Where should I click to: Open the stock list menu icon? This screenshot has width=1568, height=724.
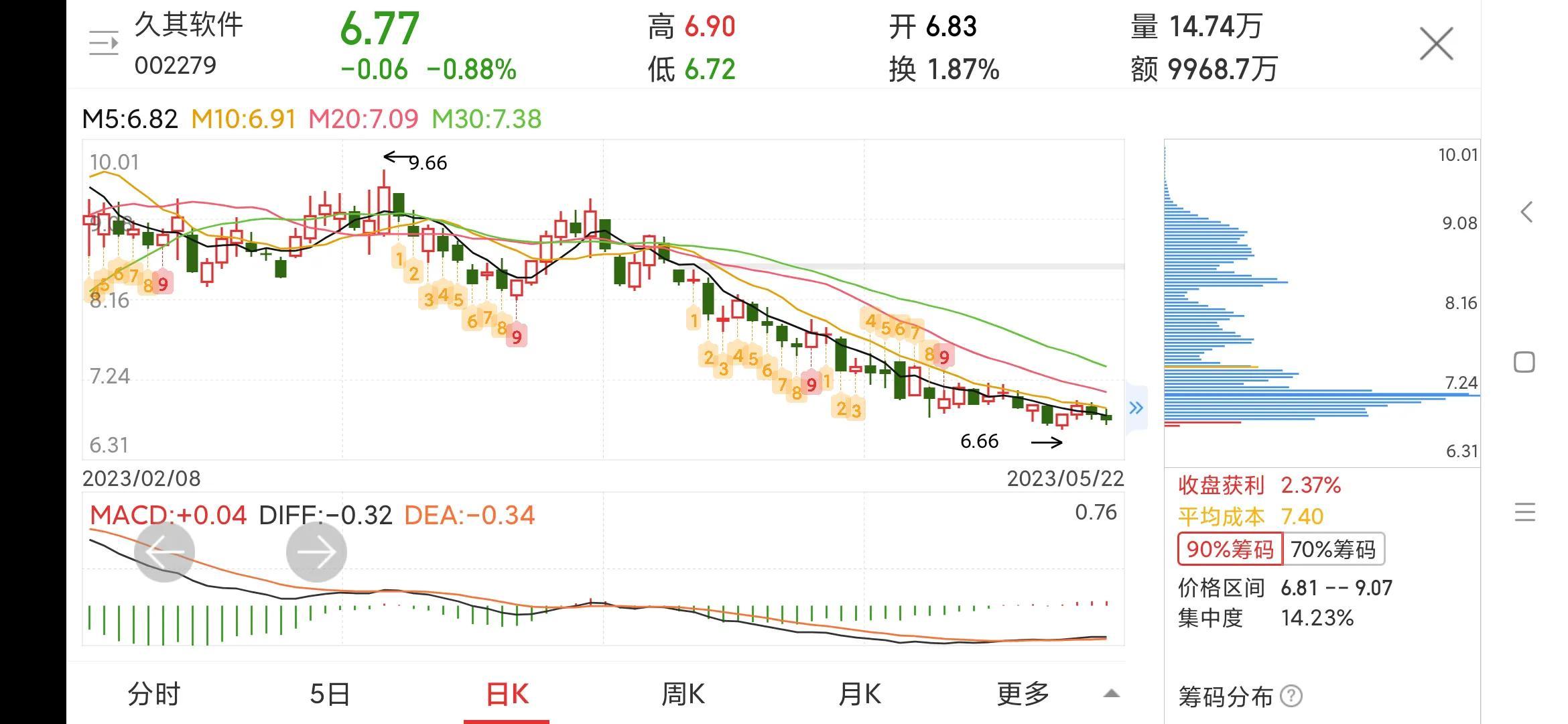point(104,44)
